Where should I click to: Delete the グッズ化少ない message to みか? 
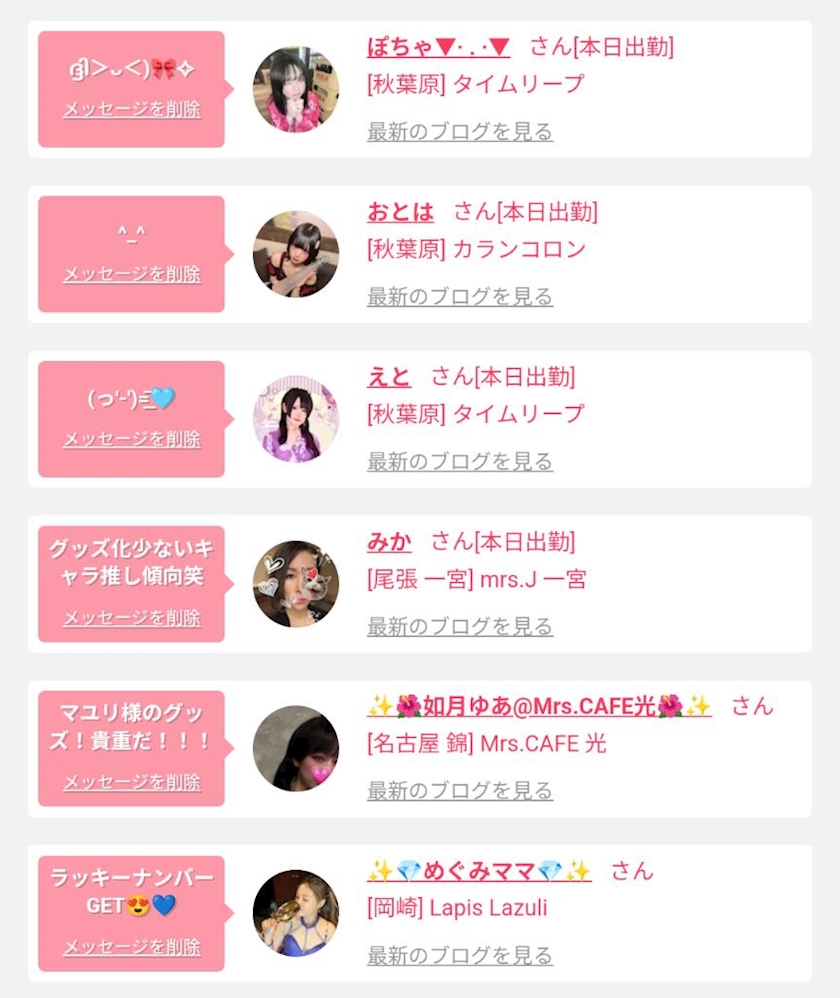point(132,618)
